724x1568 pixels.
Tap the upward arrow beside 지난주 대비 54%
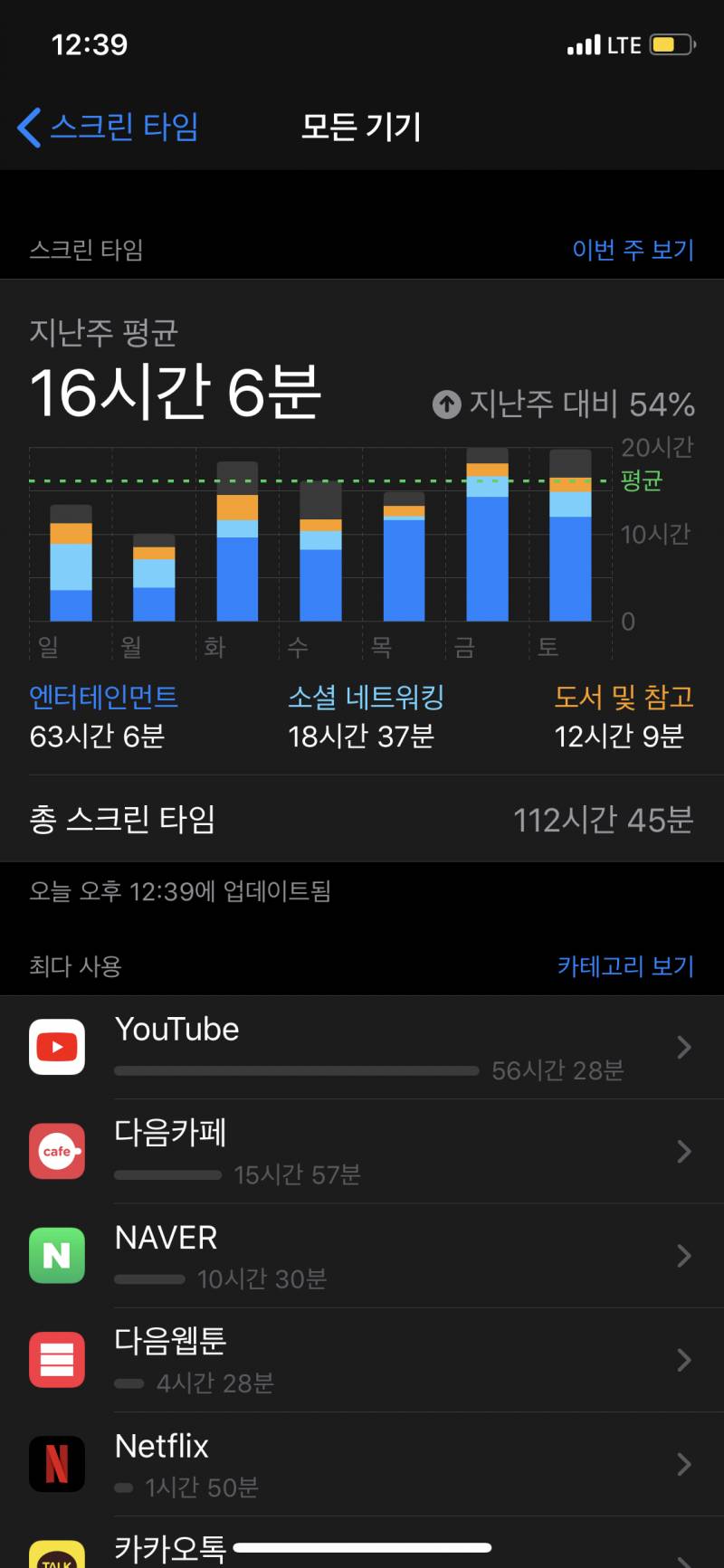tap(444, 404)
